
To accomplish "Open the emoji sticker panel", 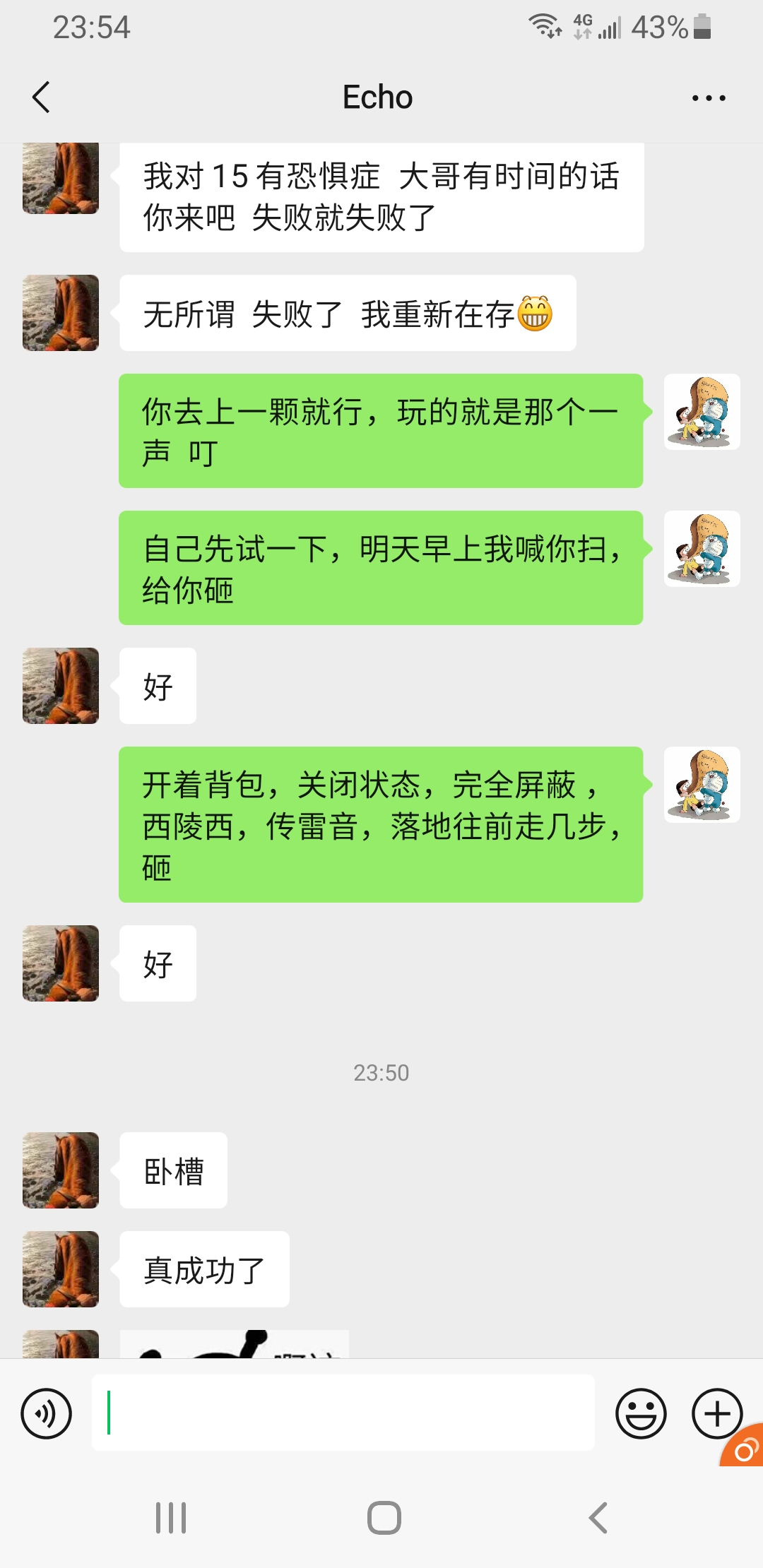I will click(x=641, y=1413).
